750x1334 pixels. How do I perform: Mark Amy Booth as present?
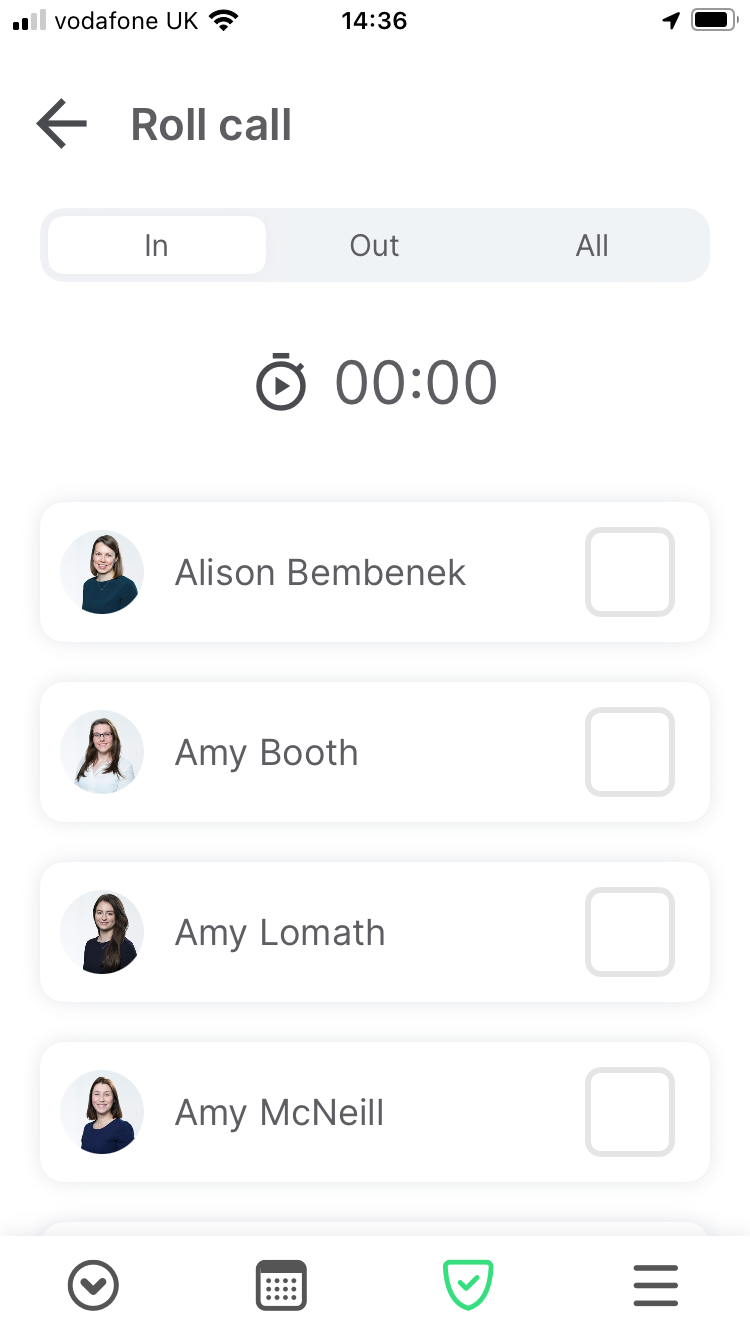629,752
